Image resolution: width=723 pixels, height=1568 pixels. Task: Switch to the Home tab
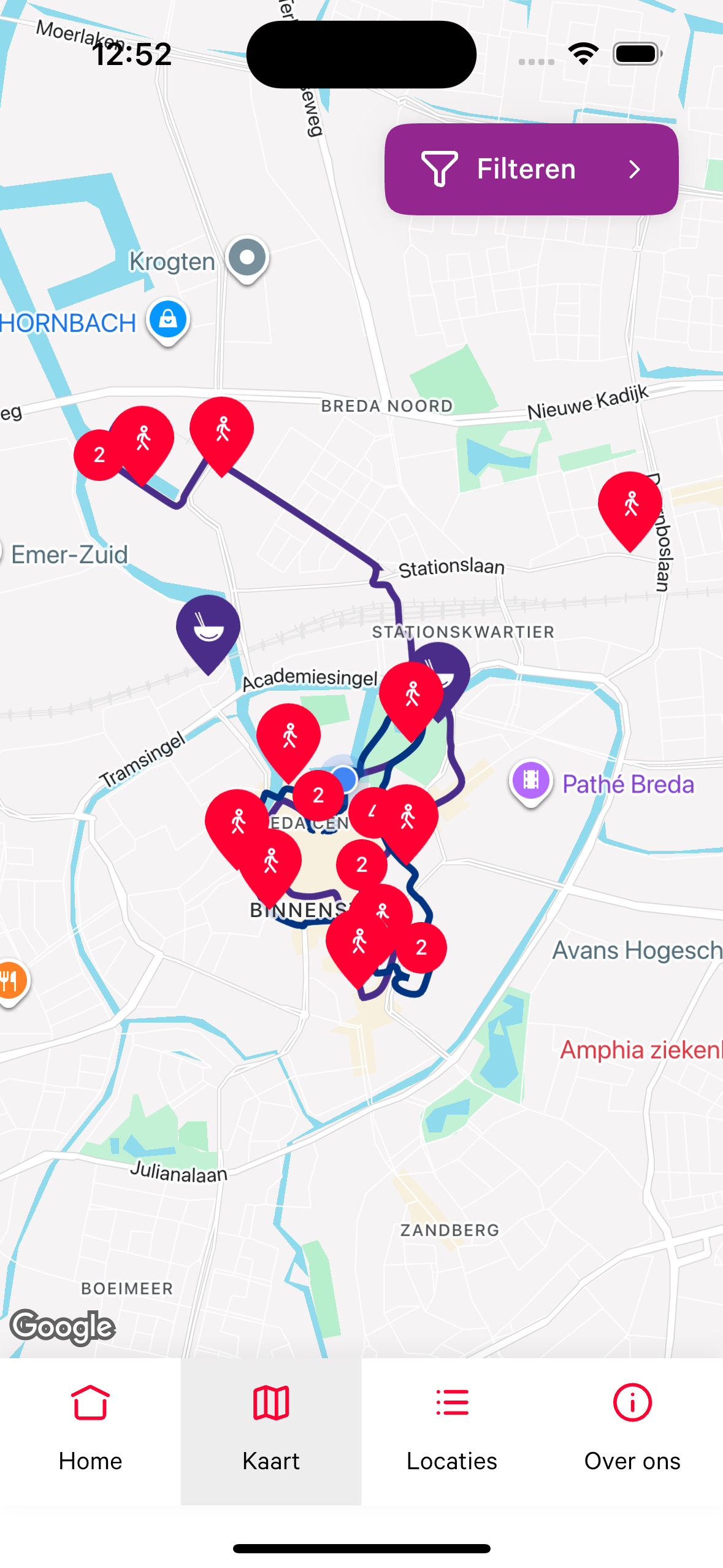click(x=90, y=1429)
